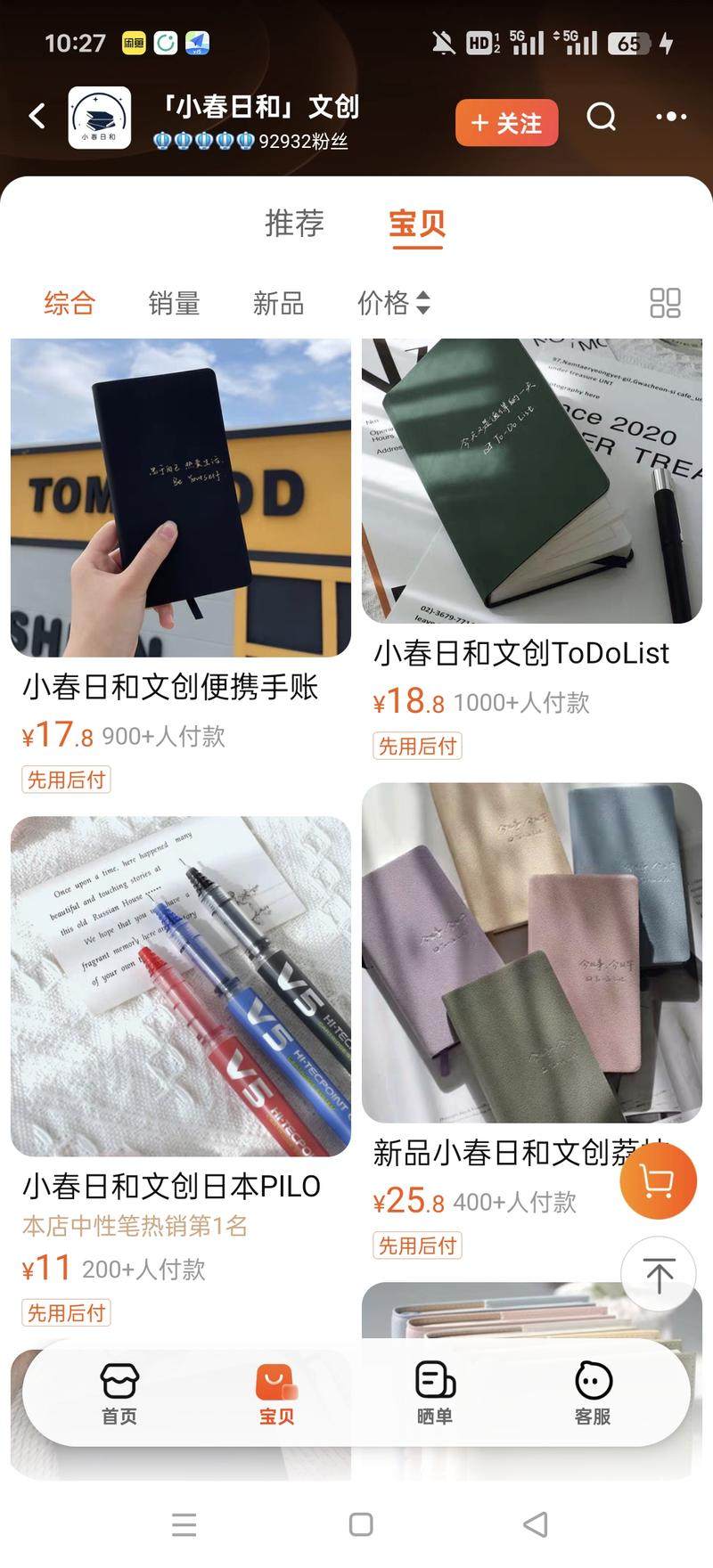Image resolution: width=713 pixels, height=1568 pixels.
Task: Sort products by 综合
Action: tap(70, 303)
